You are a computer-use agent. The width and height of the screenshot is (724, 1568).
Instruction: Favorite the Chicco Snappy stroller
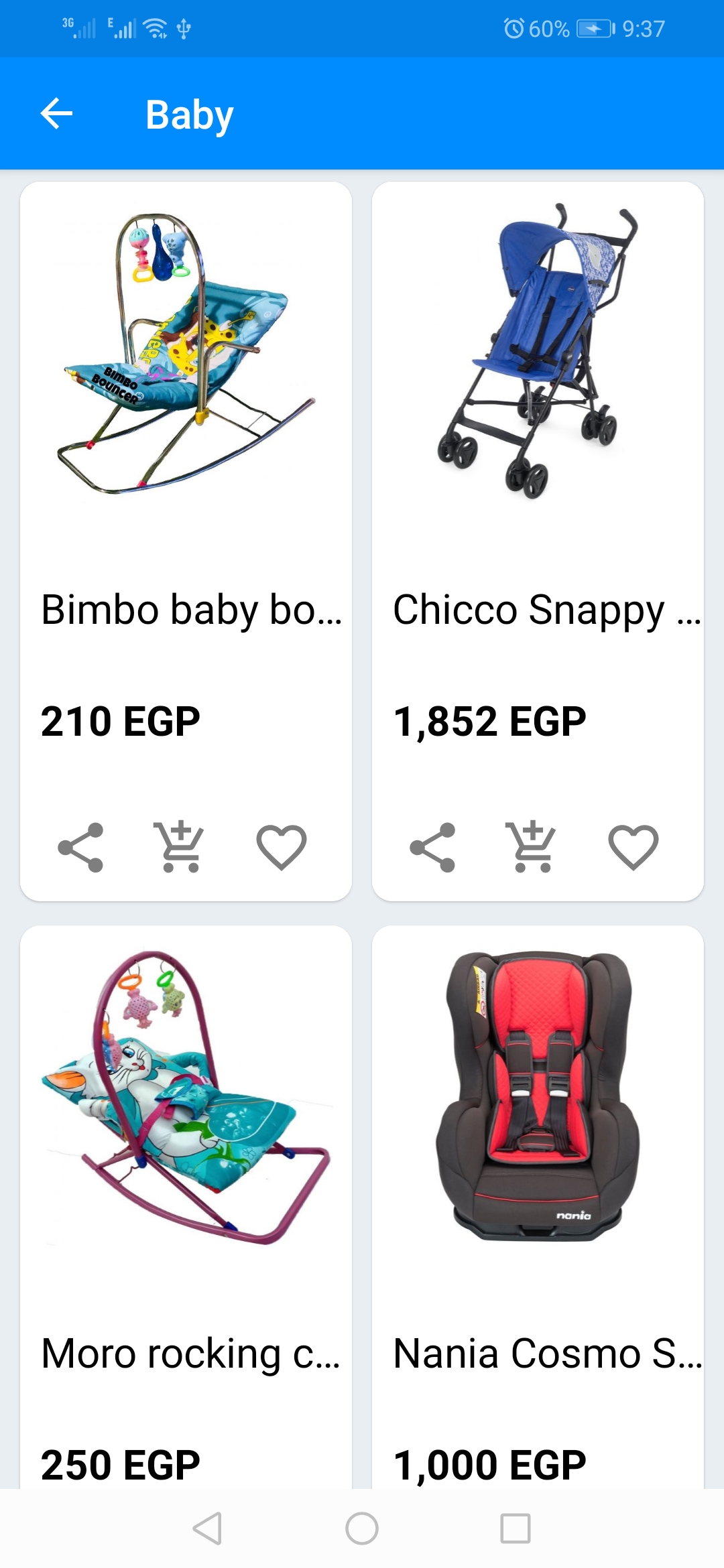[633, 847]
